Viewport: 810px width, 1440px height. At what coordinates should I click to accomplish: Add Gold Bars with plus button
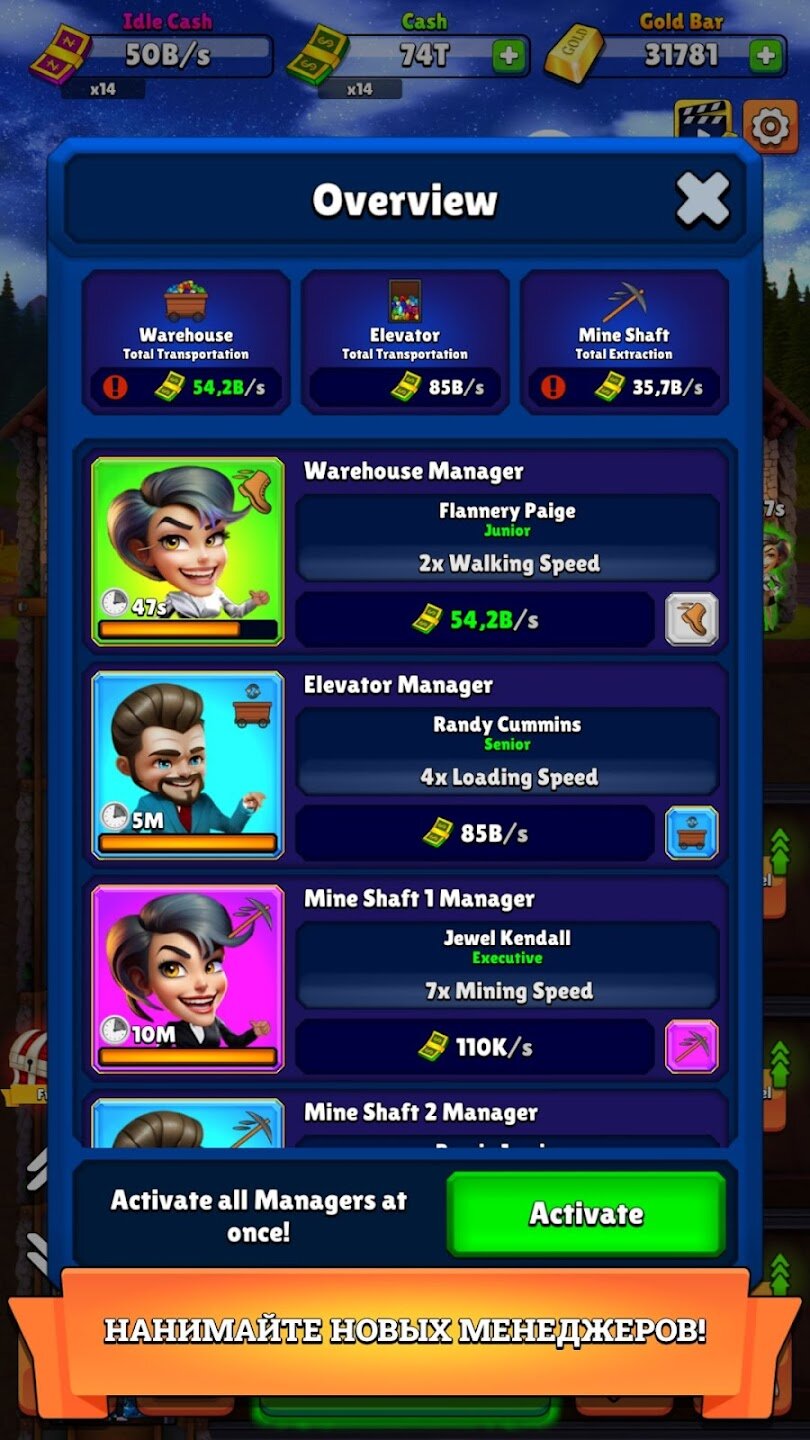pyautogui.click(x=766, y=56)
